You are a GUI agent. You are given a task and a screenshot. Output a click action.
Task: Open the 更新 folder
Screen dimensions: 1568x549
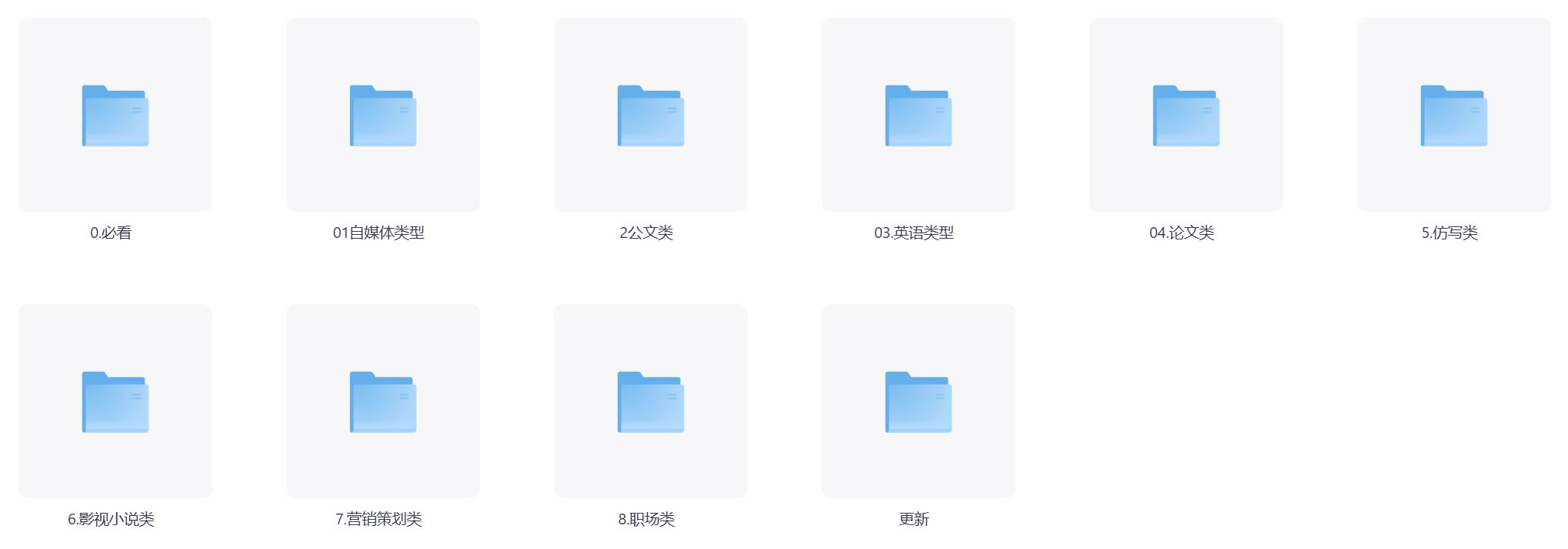coord(919,402)
